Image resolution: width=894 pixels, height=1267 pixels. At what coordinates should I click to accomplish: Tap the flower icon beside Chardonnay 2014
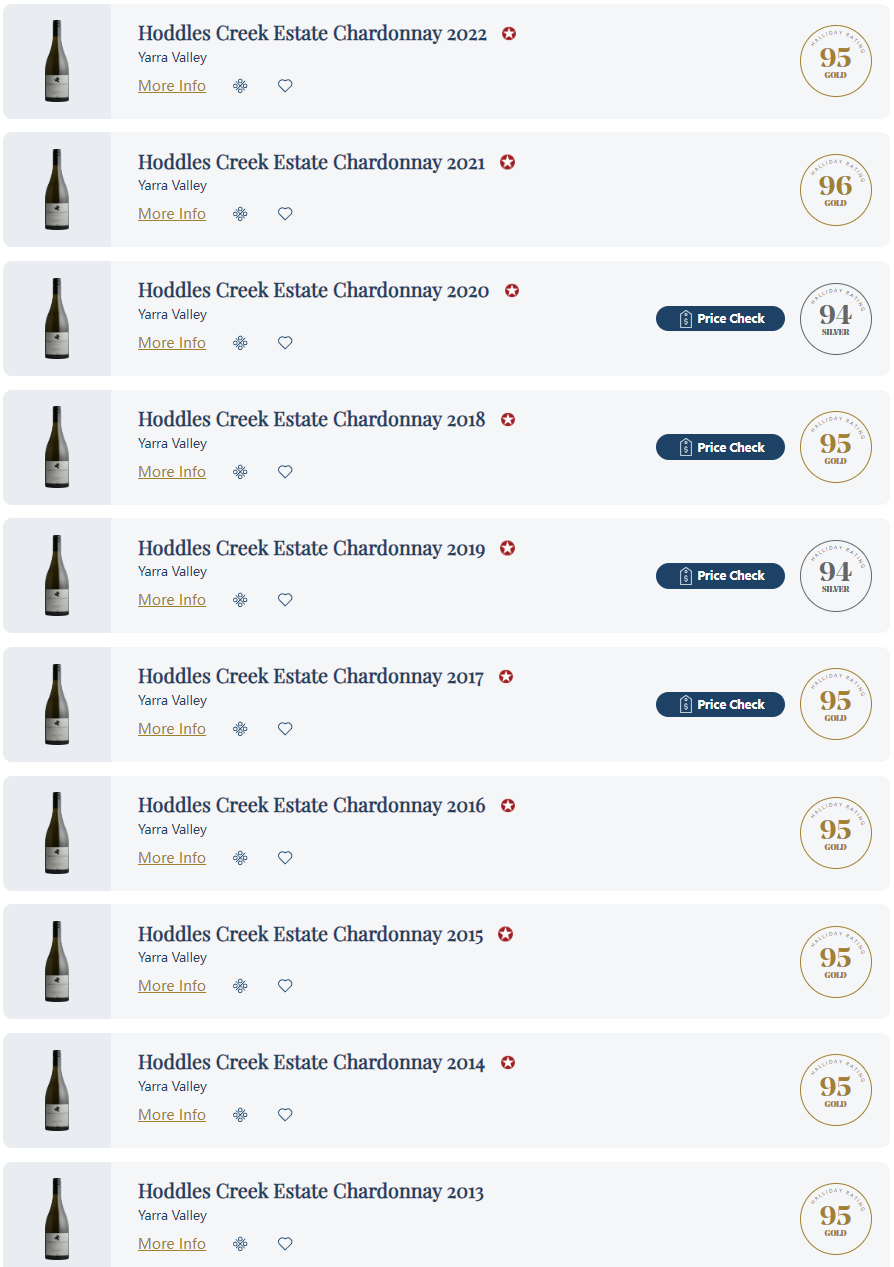click(240, 1115)
